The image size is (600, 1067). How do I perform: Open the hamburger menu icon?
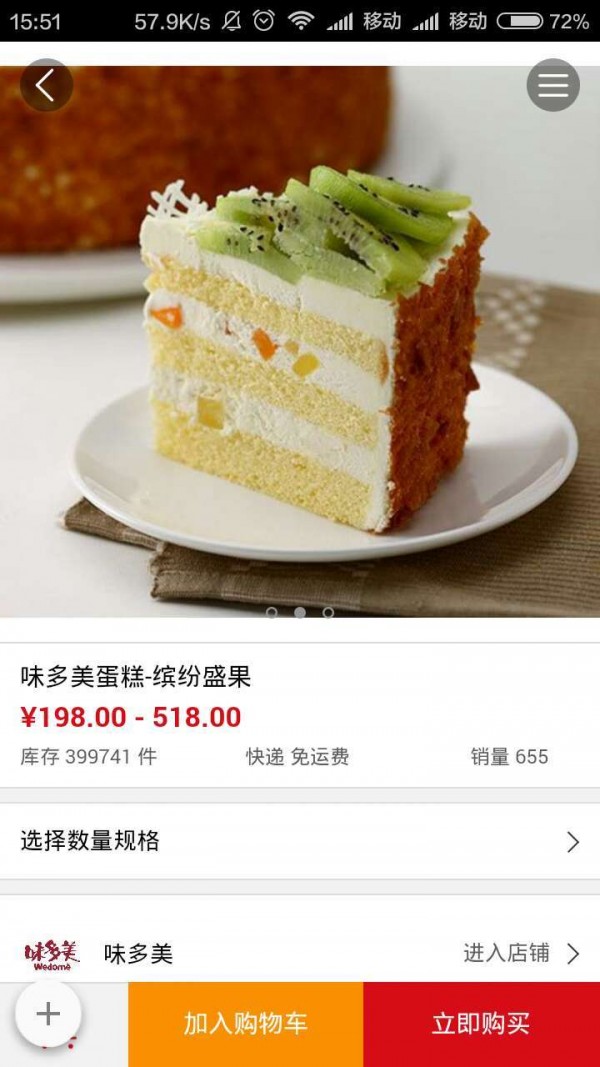click(x=553, y=86)
